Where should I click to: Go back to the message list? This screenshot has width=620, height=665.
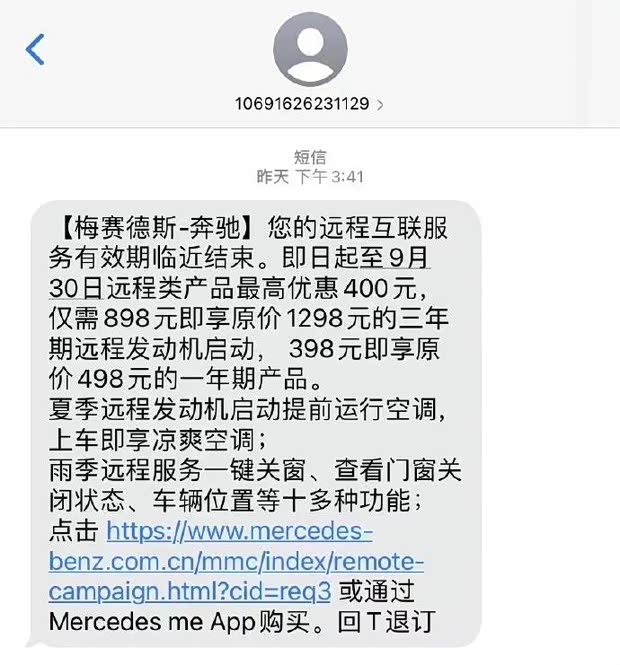(35, 48)
